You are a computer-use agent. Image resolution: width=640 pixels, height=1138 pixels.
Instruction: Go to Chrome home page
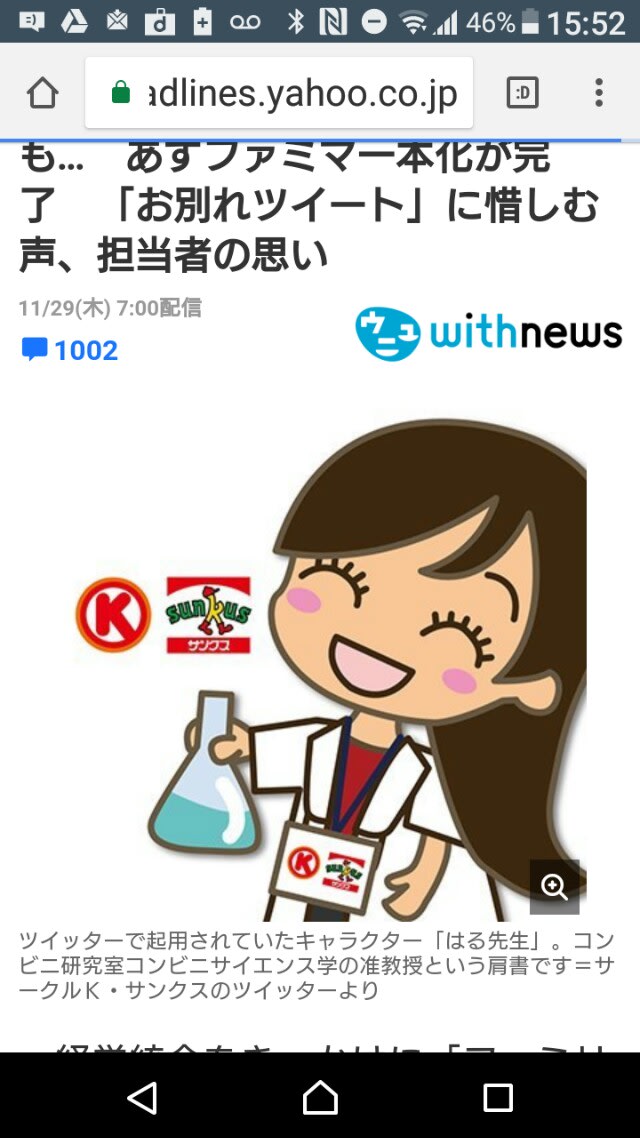(42, 94)
